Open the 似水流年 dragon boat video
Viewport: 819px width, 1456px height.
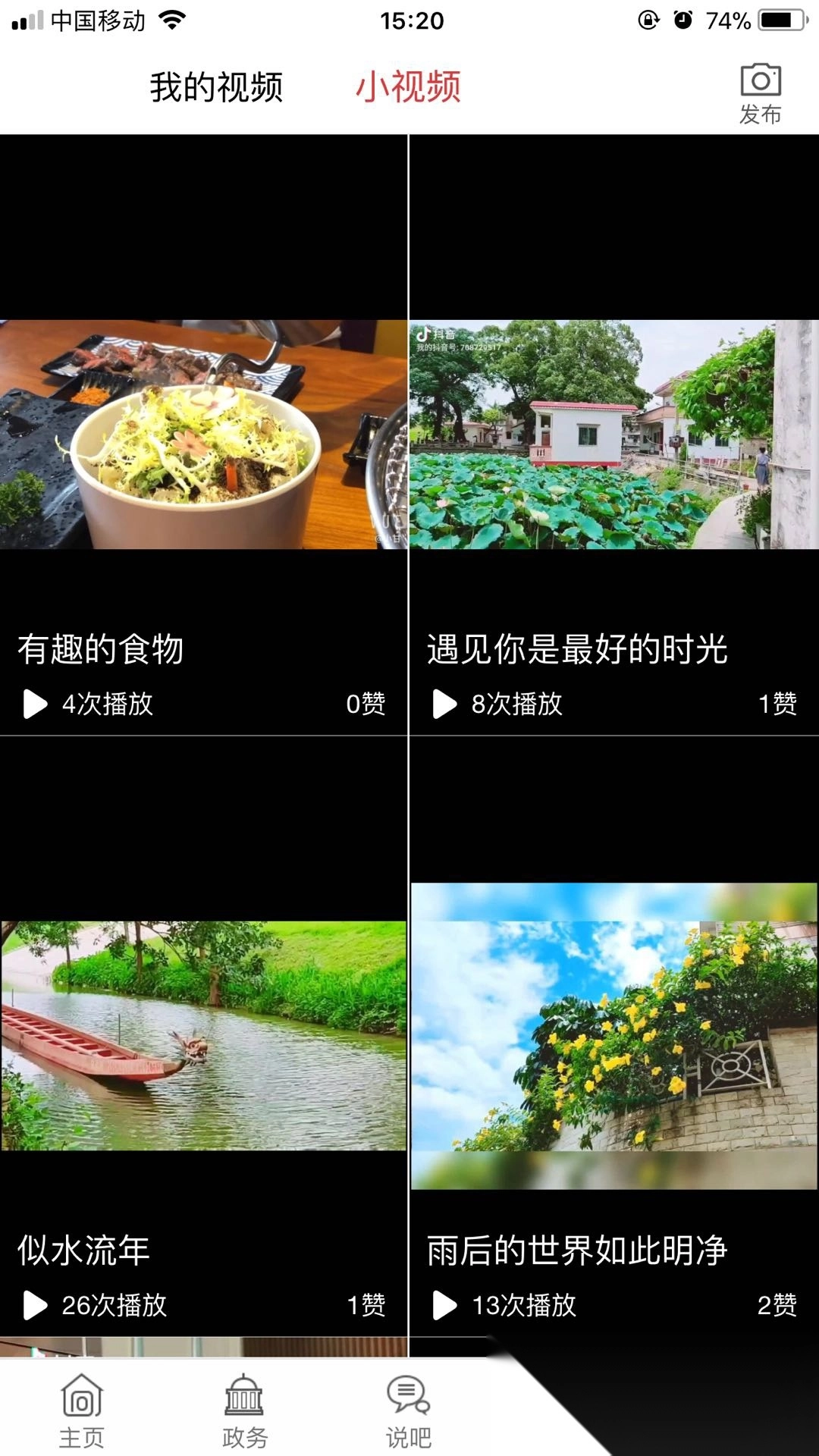pos(203,1035)
